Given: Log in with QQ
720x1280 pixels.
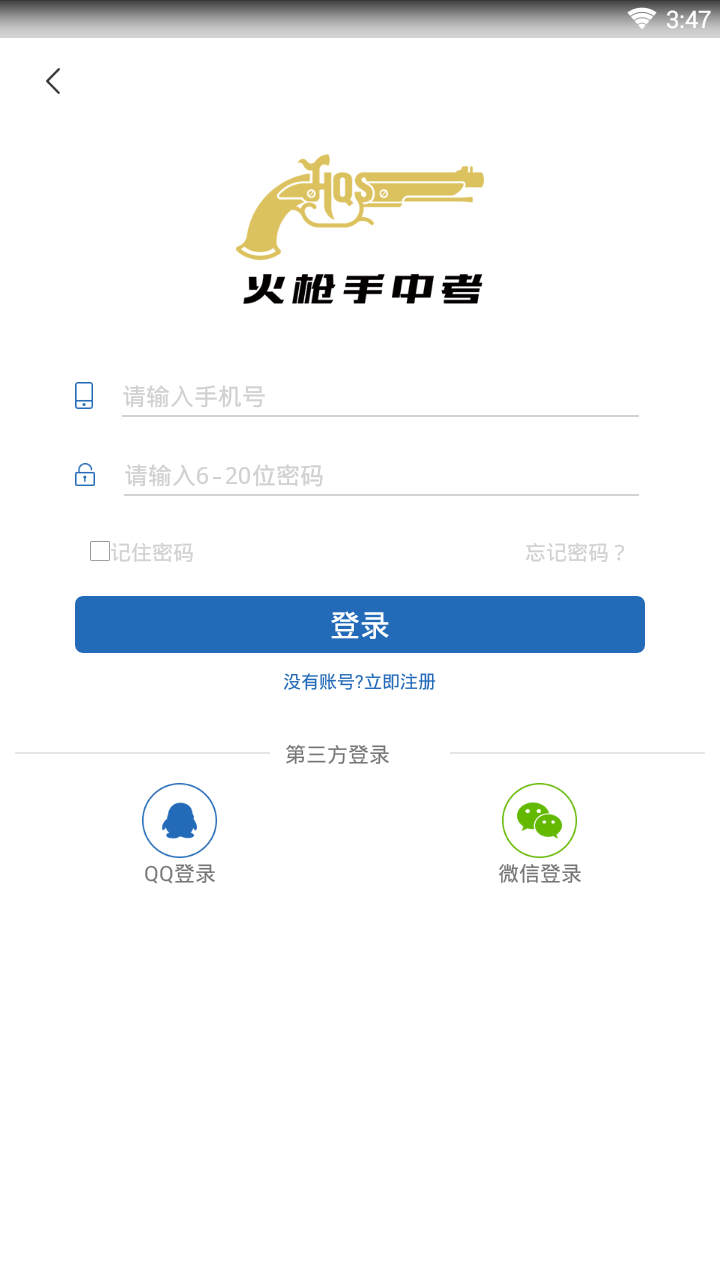Looking at the screenshot, I should click(180, 821).
